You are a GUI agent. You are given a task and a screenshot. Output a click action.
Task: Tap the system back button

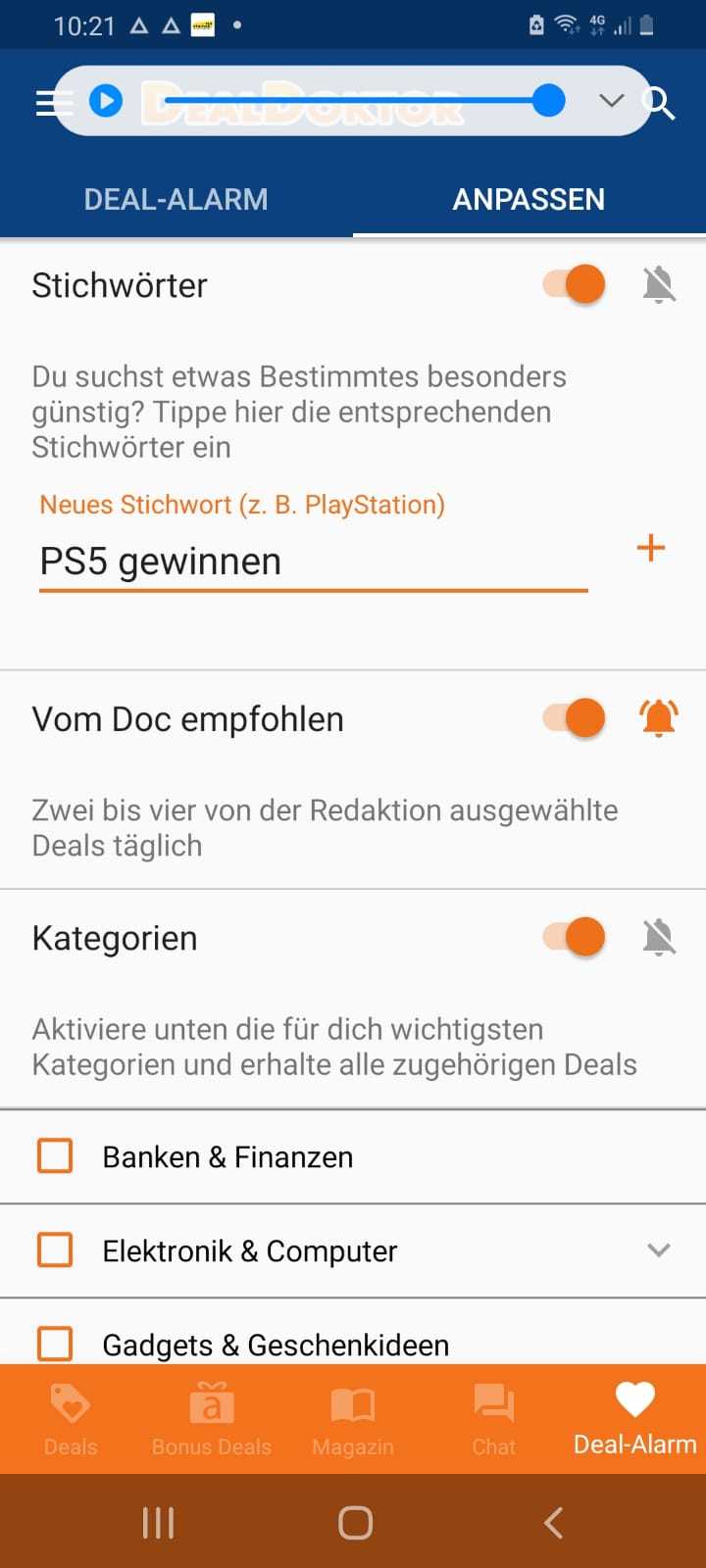[553, 1522]
